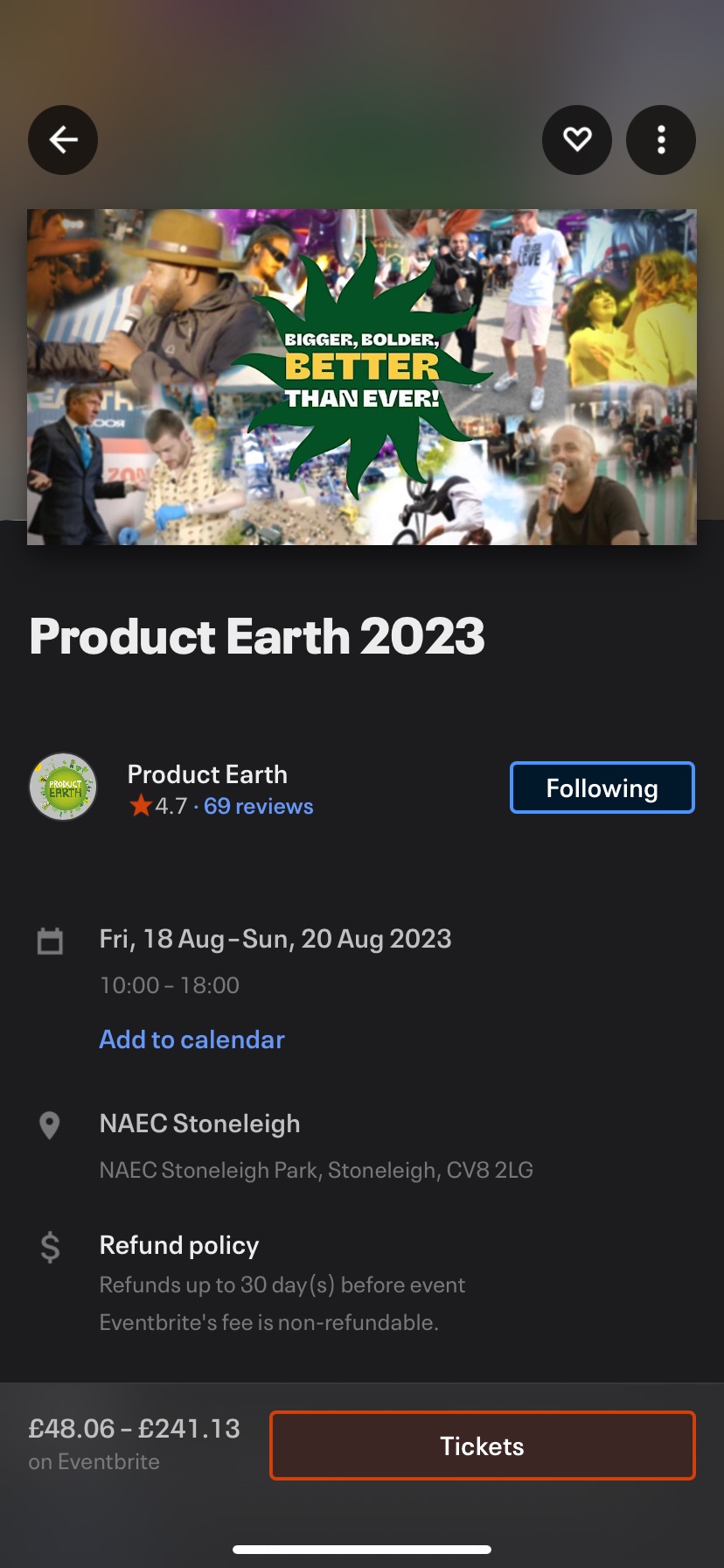Image resolution: width=724 pixels, height=1568 pixels.
Task: Open the 69 reviews link
Action: pos(258,806)
